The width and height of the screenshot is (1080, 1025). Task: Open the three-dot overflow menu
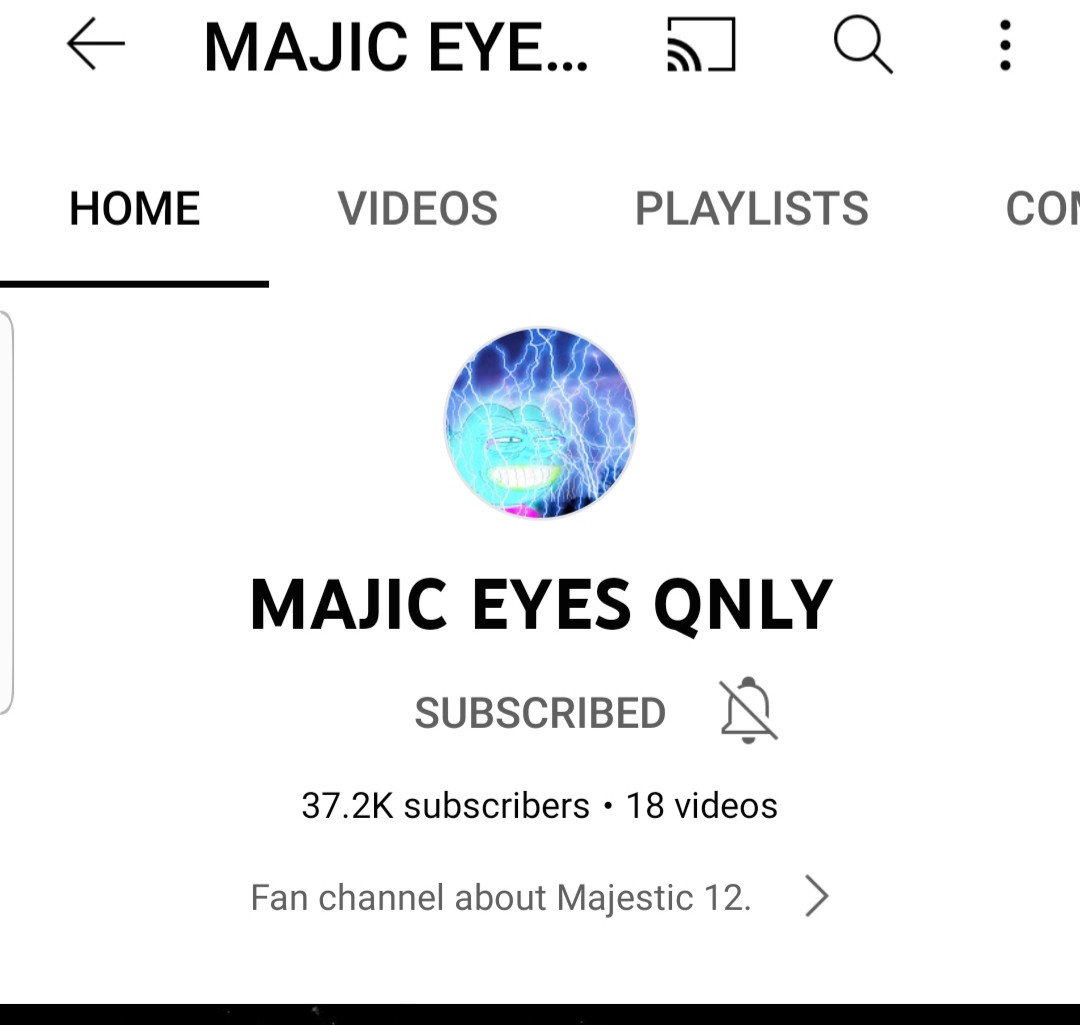click(x=1005, y=46)
